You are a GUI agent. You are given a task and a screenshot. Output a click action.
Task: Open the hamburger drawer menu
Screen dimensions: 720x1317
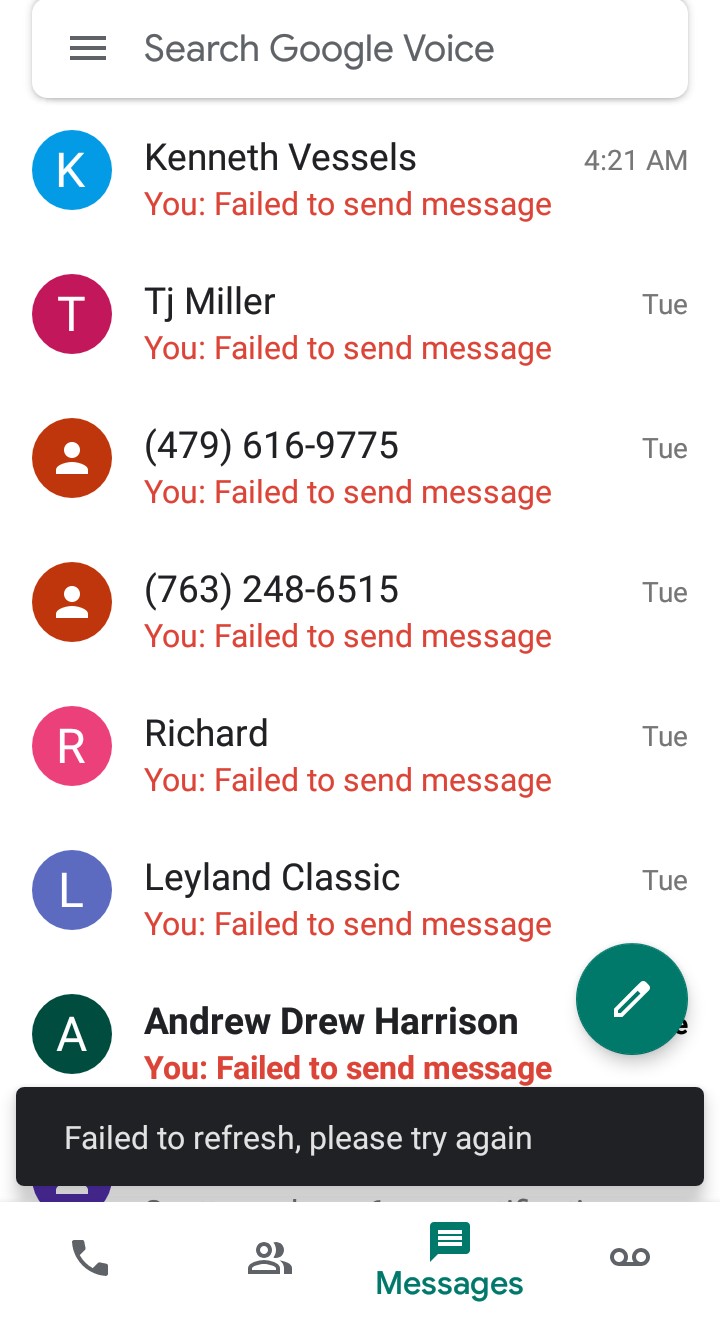[x=88, y=49]
